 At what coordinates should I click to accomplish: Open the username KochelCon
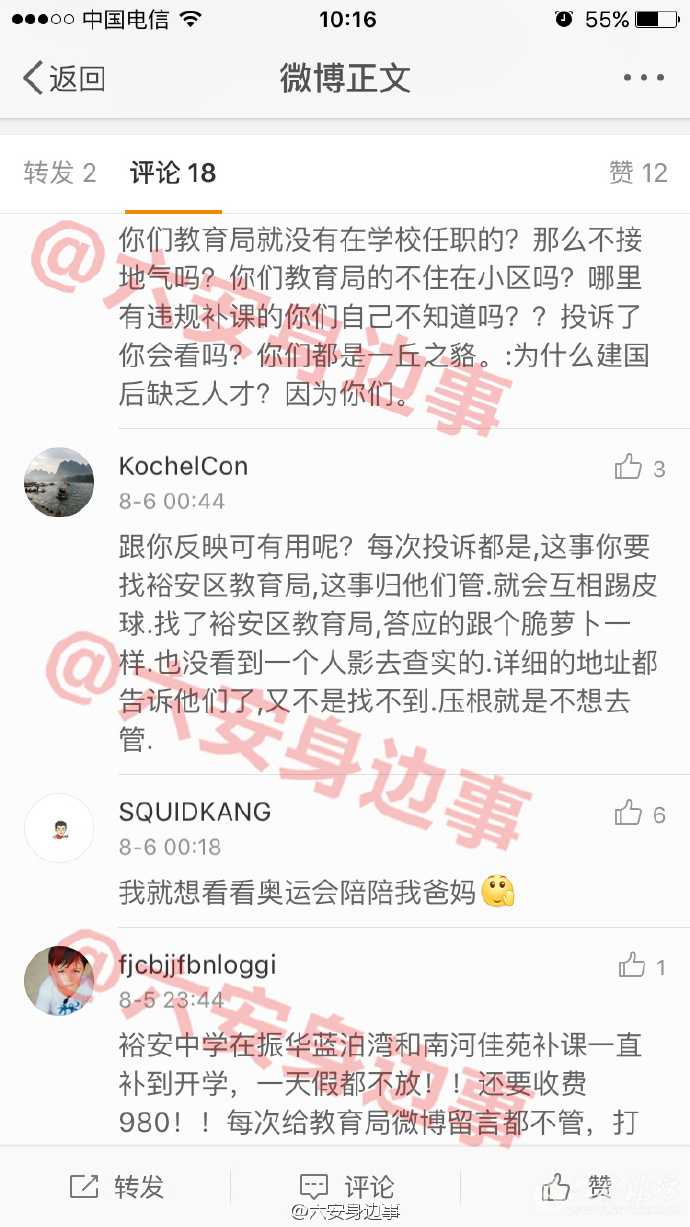(183, 466)
